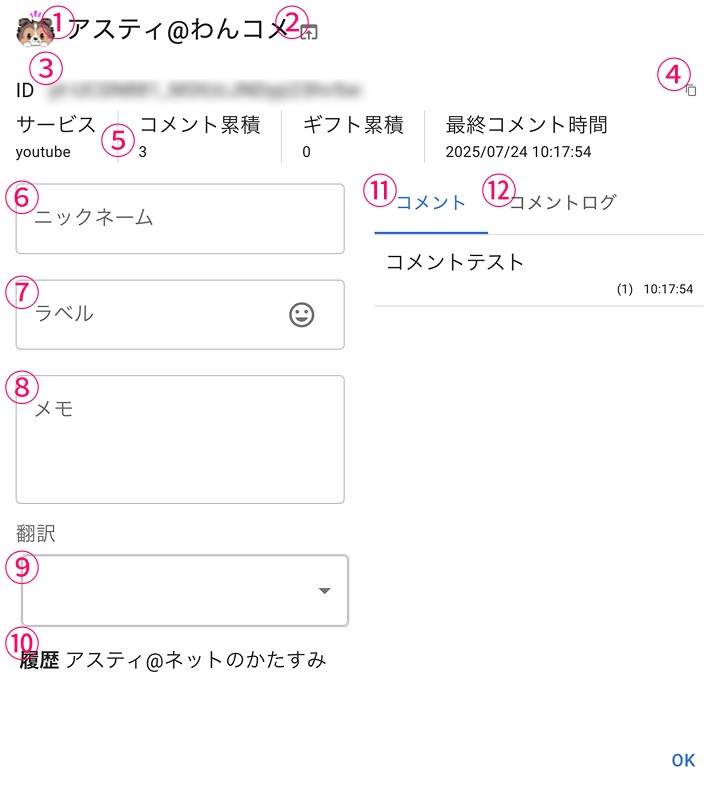Switch to the コメント tab
This screenshot has width=724, height=787.
click(x=431, y=203)
